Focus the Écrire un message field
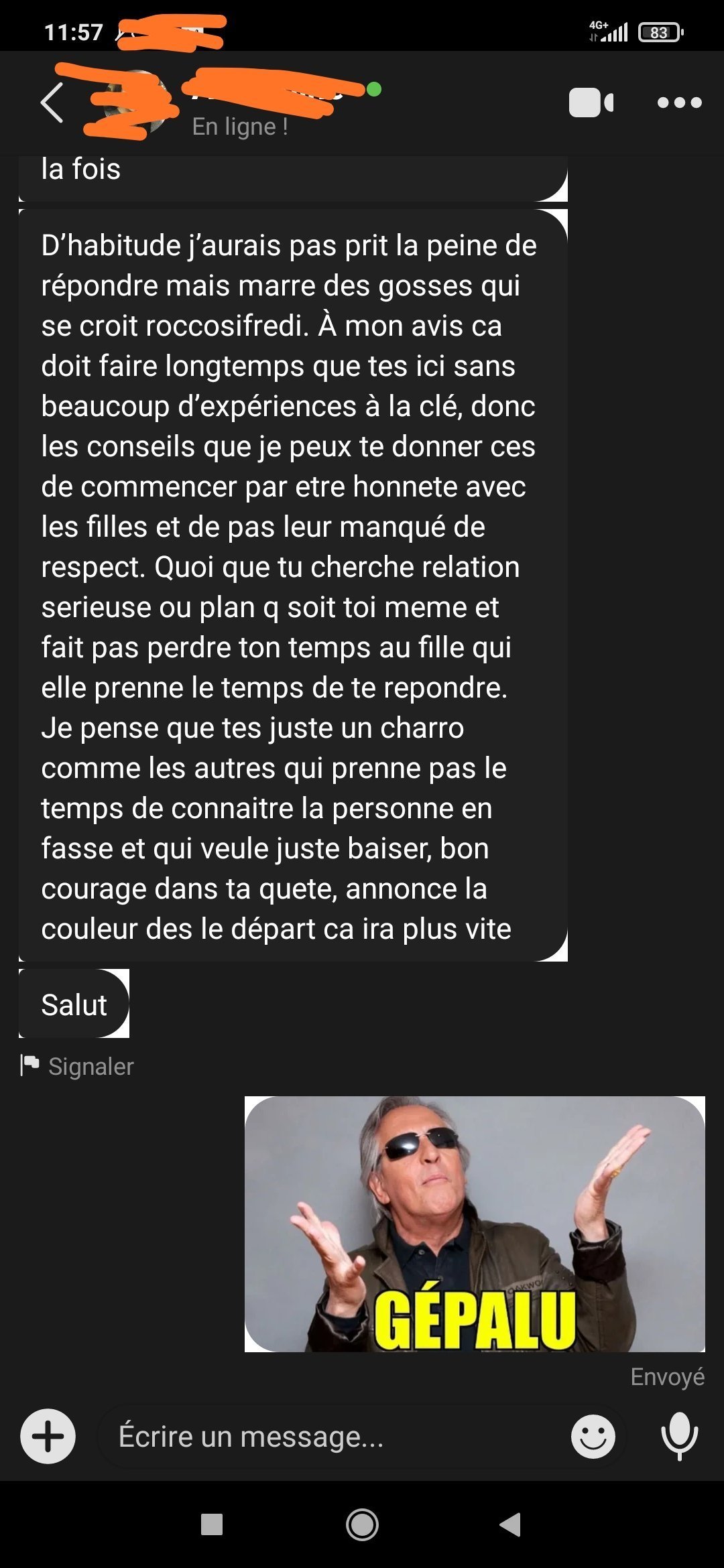The width and height of the screenshot is (724, 1568). point(328,1437)
